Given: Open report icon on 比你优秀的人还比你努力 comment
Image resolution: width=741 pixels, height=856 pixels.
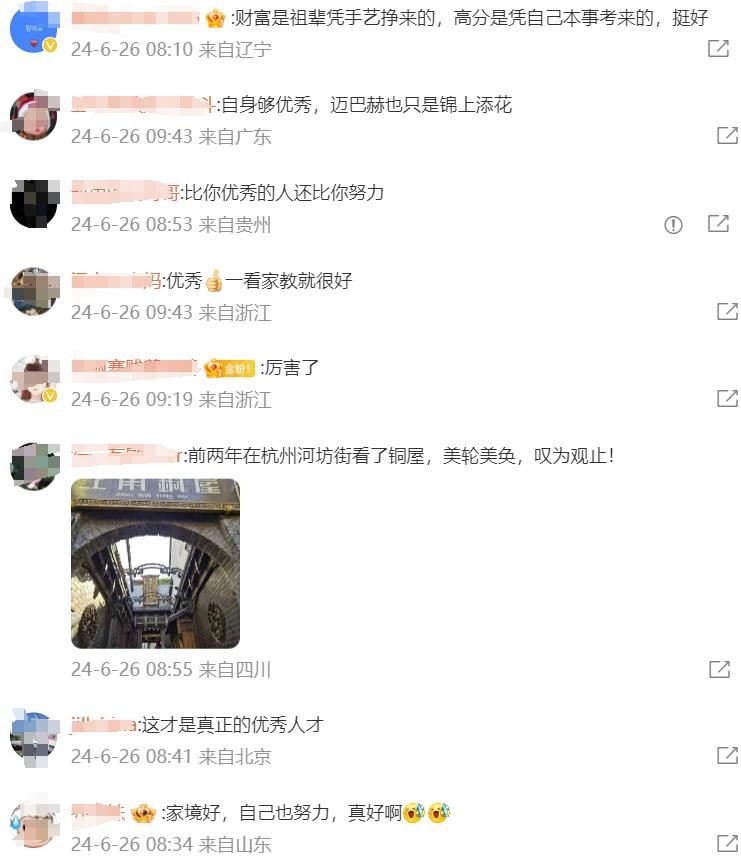Looking at the screenshot, I should pos(673,225).
